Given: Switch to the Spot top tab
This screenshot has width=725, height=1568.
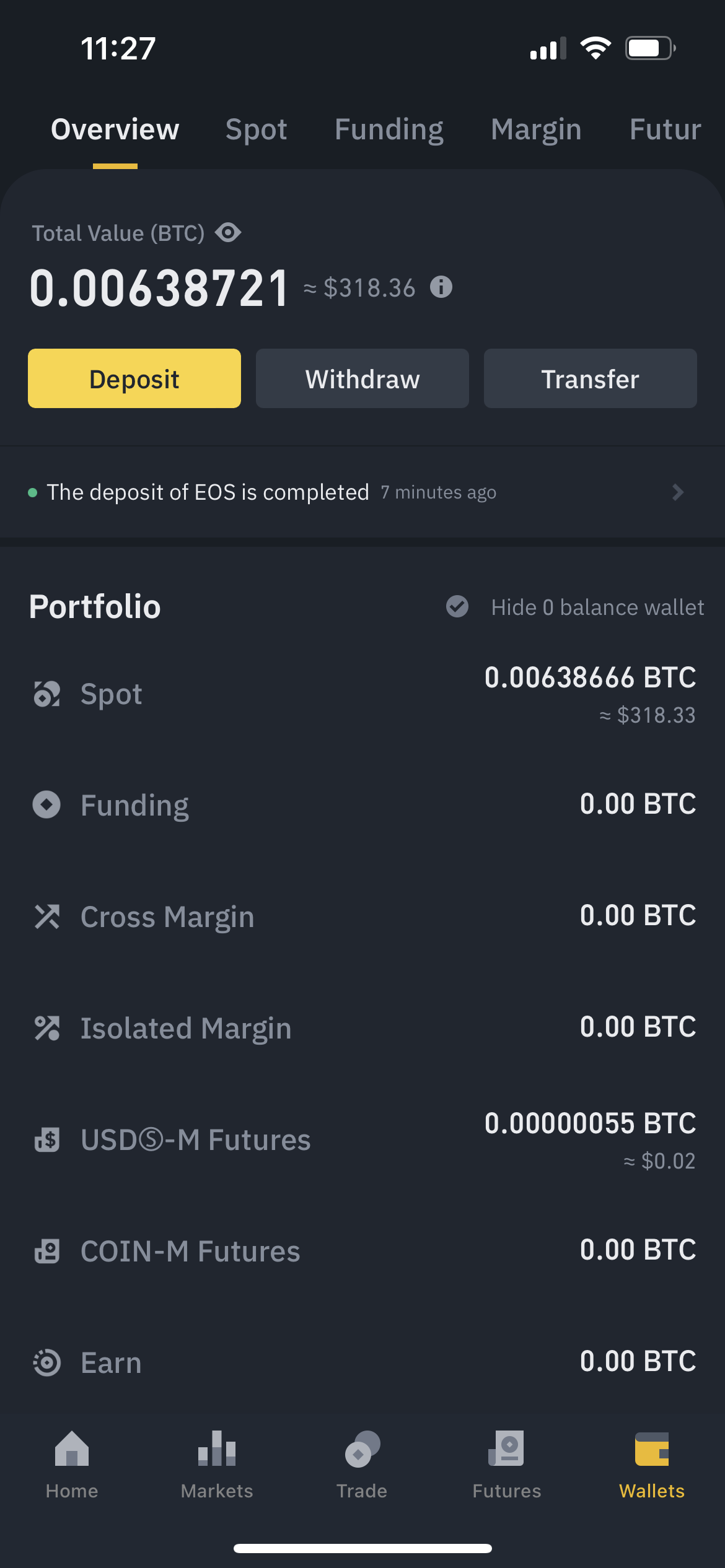Looking at the screenshot, I should (256, 129).
